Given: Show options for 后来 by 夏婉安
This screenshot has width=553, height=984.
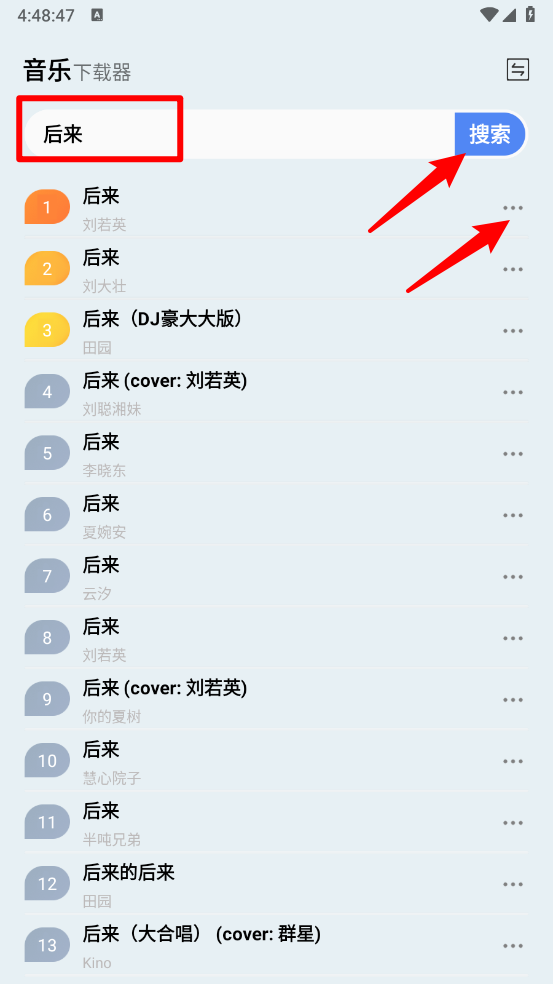Looking at the screenshot, I should tap(513, 515).
